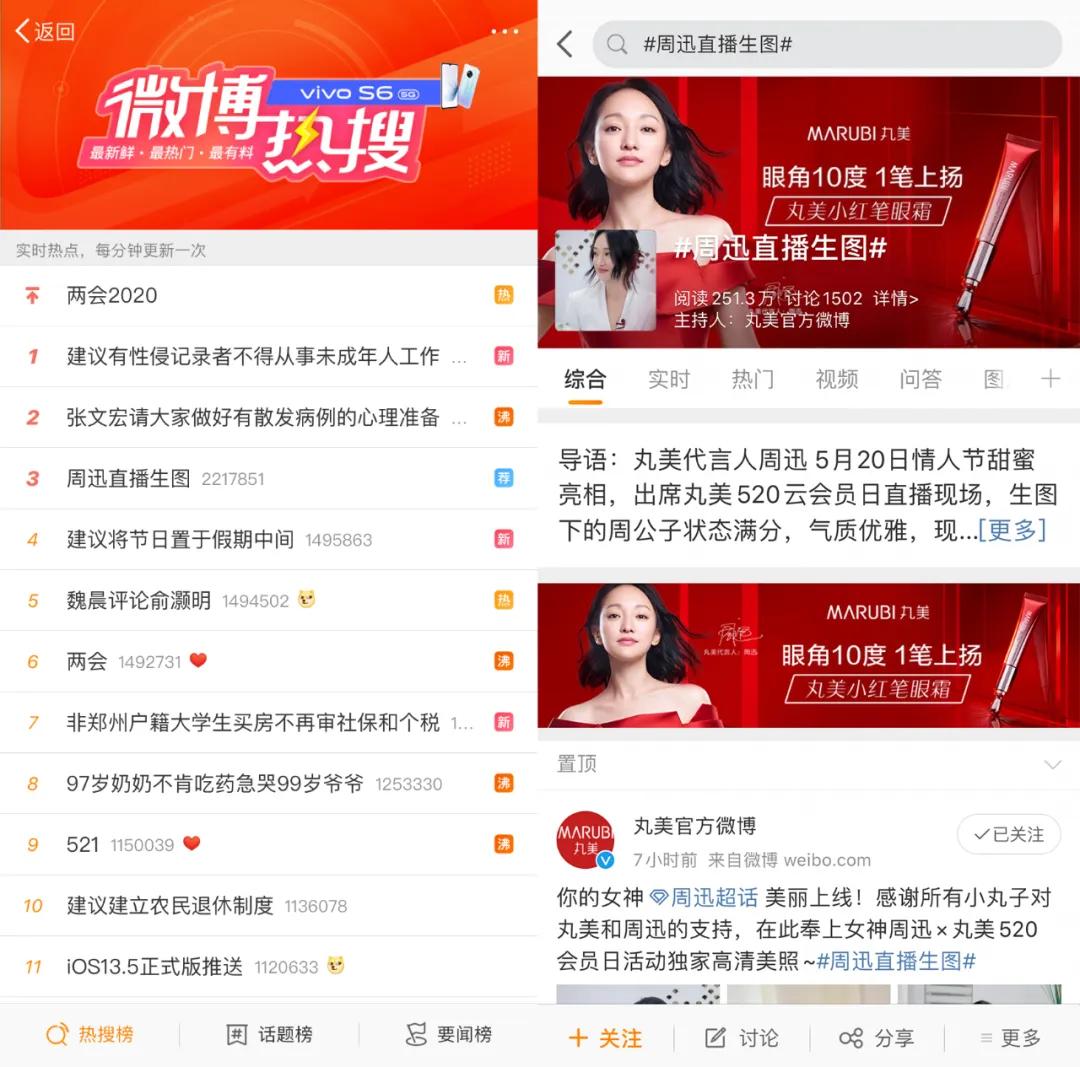Tap the 返回 back button on the hot search page
This screenshot has width=1080, height=1067.
click(45, 31)
